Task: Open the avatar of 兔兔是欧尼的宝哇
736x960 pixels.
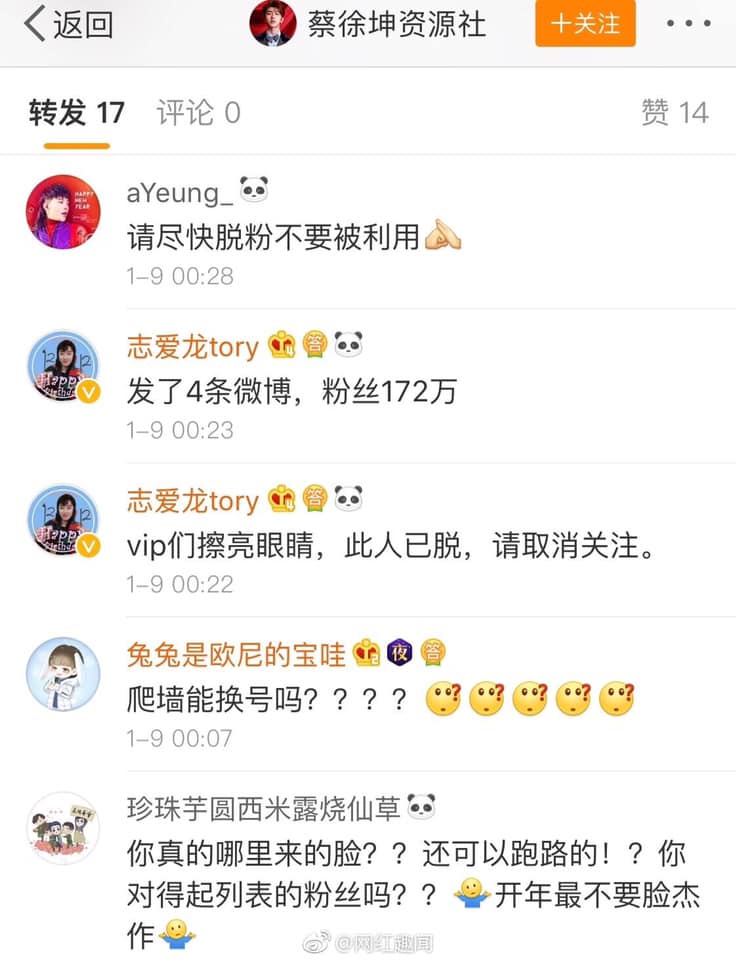Action: [x=63, y=673]
